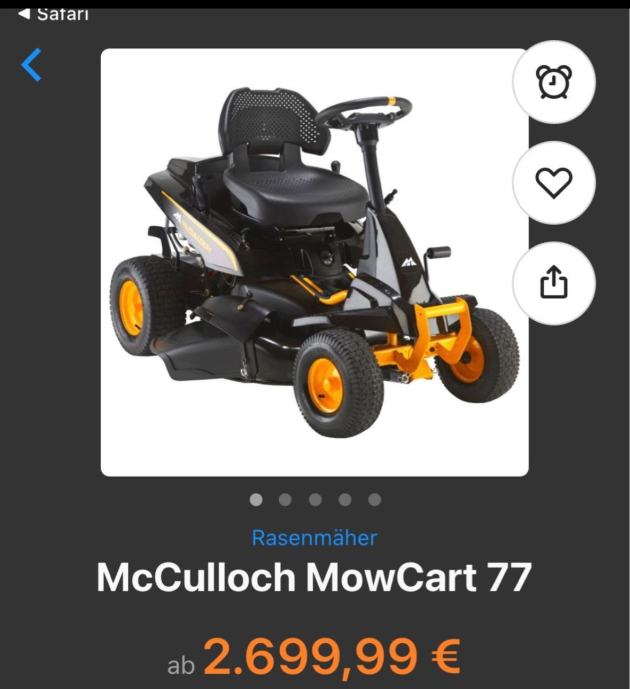Open the Rasenmäher category link
The width and height of the screenshot is (630, 689).
[314, 538]
